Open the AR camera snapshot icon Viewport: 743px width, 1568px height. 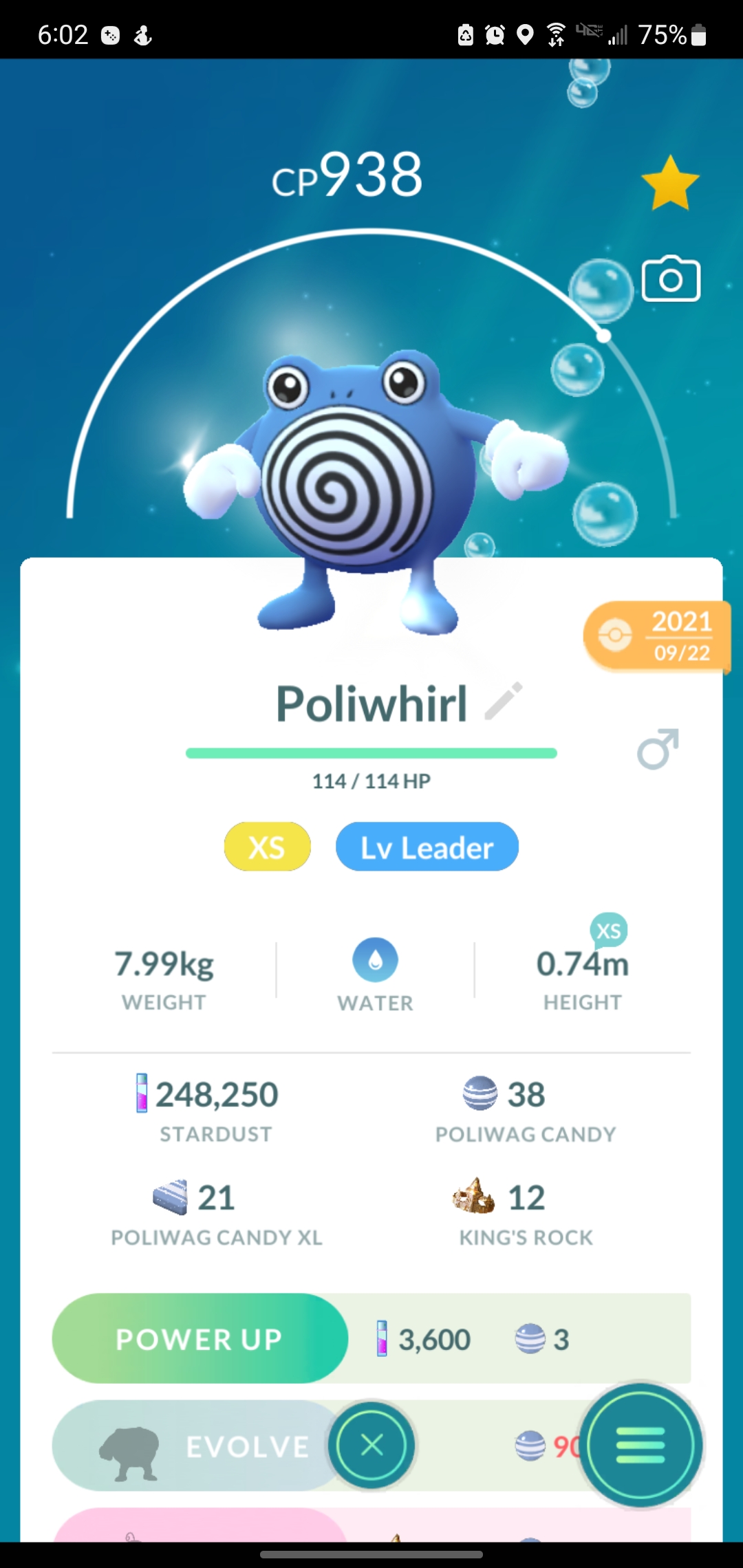coord(671,279)
